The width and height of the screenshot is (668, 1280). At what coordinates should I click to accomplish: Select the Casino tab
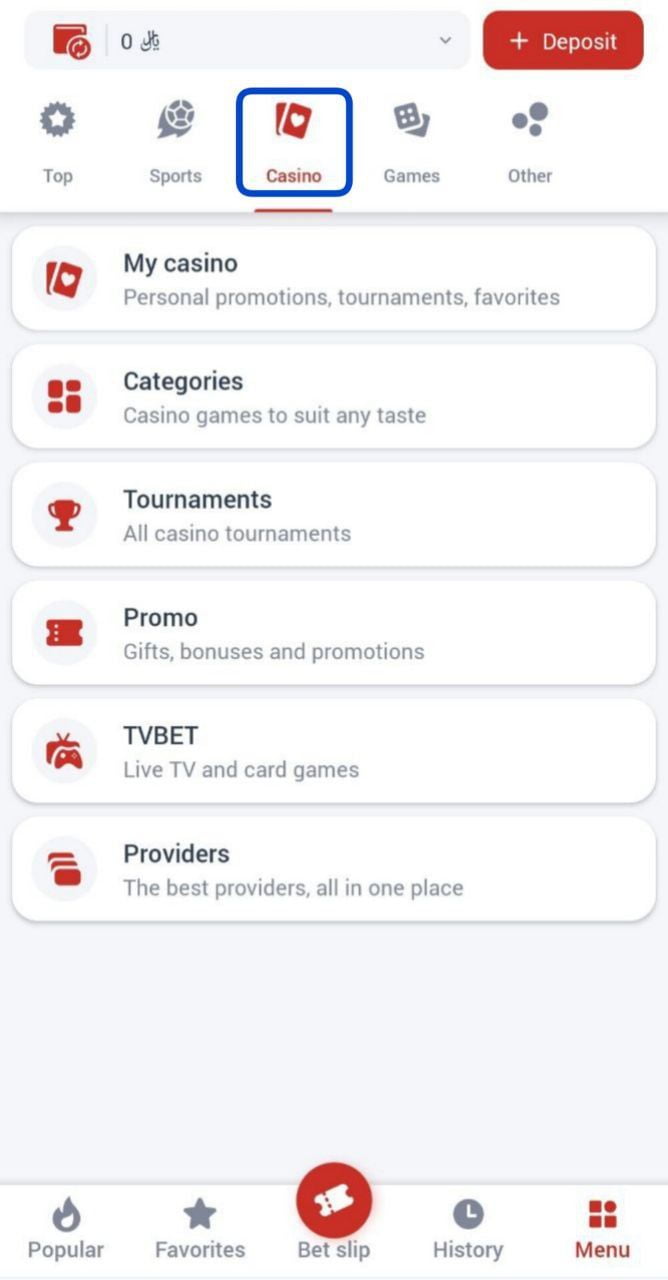(x=294, y=143)
